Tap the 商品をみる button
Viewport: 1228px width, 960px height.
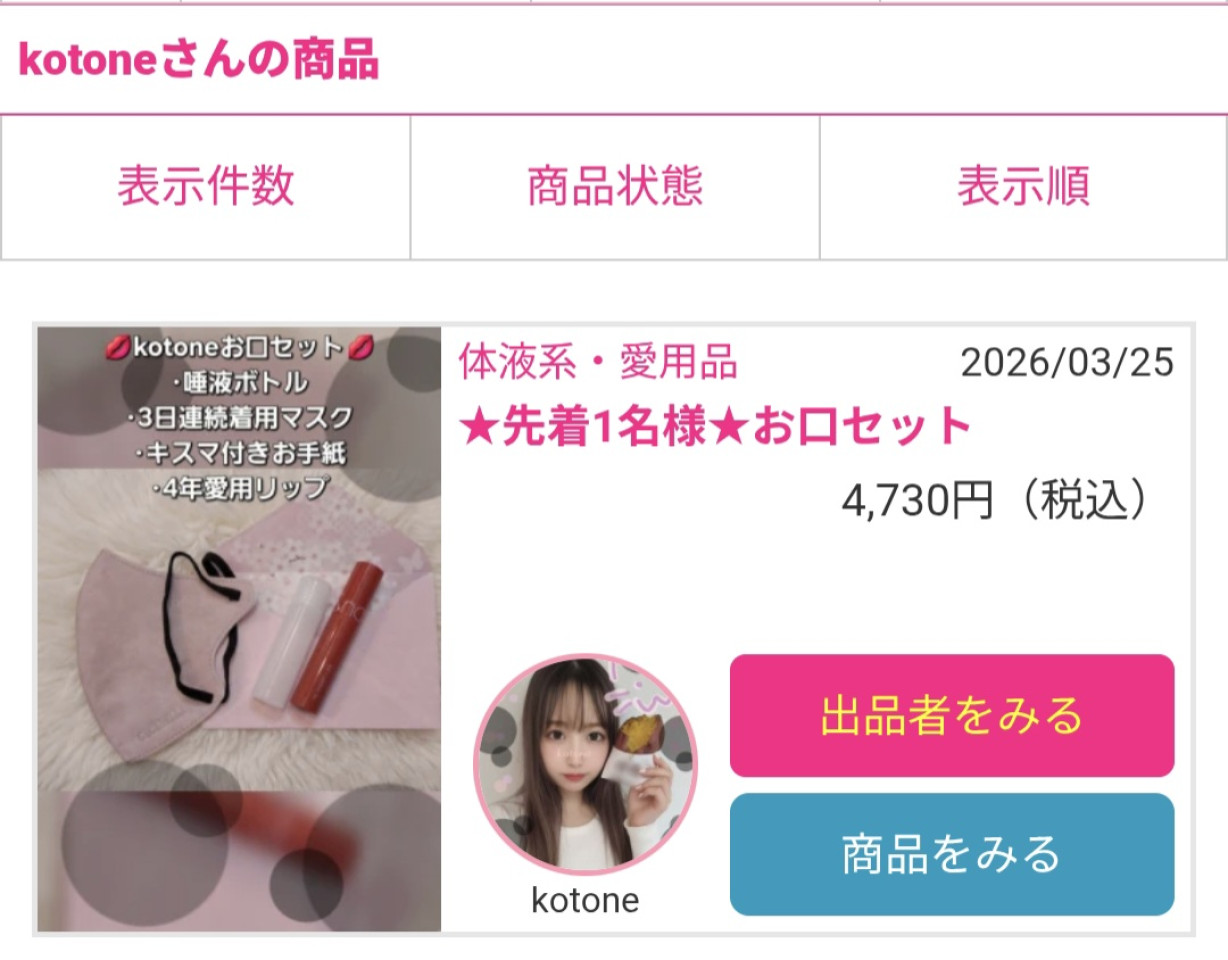(951, 854)
